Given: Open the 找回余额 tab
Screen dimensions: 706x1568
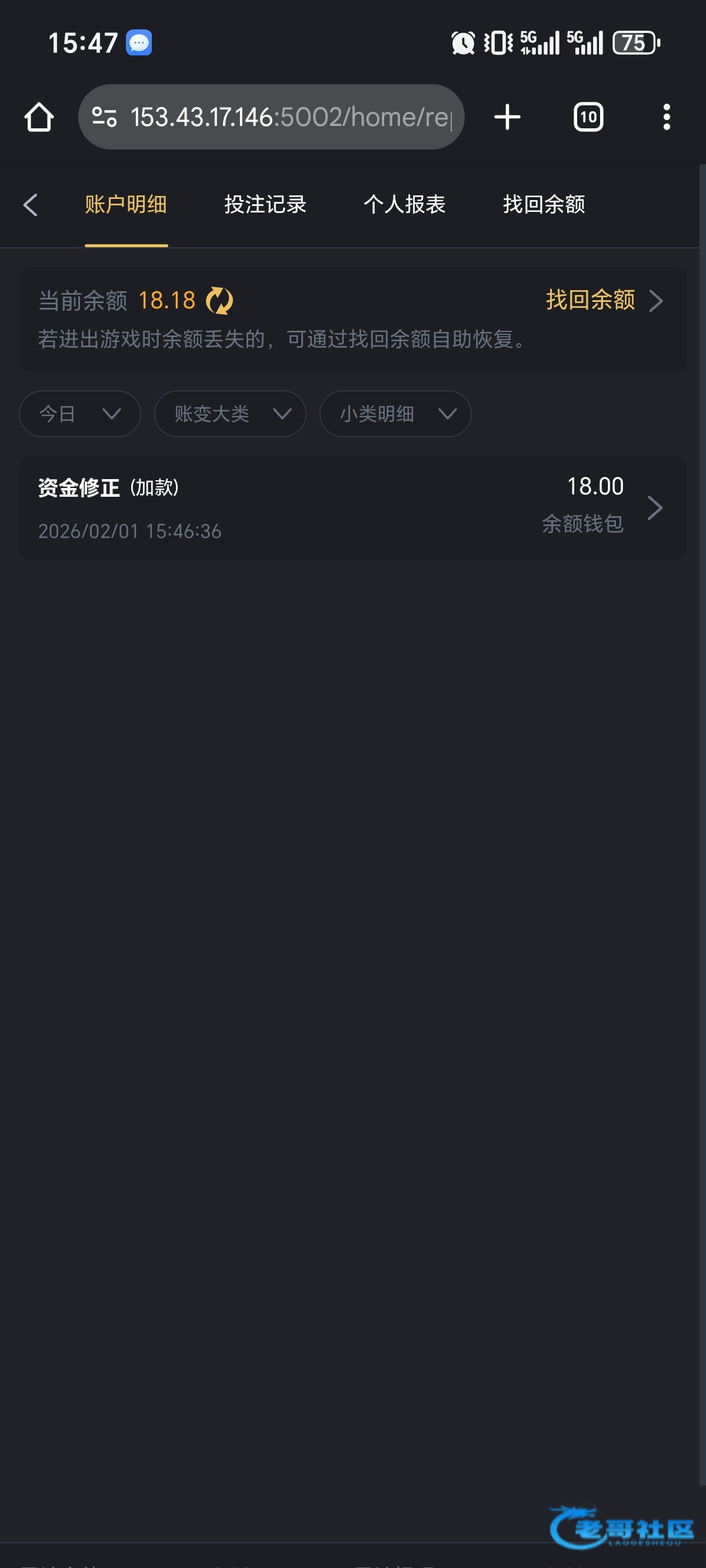Looking at the screenshot, I should [544, 204].
